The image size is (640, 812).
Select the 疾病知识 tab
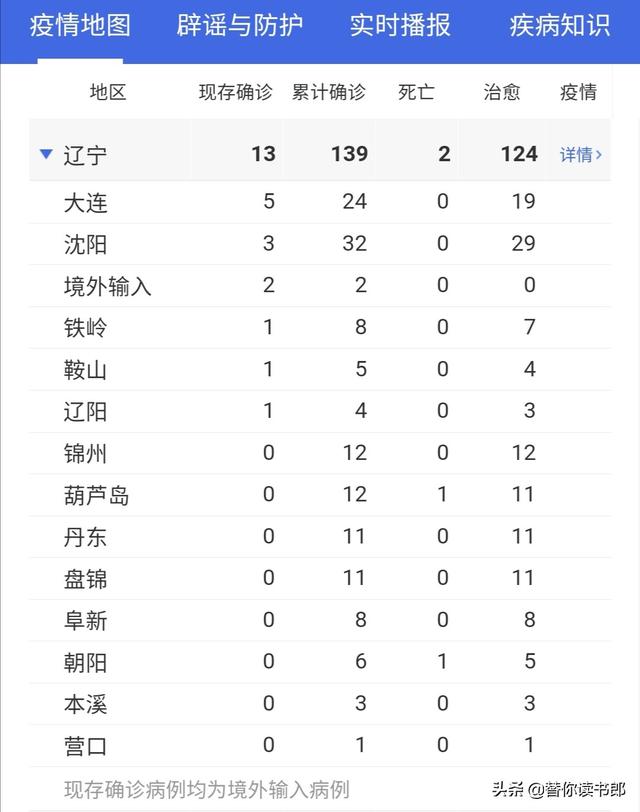(559, 25)
